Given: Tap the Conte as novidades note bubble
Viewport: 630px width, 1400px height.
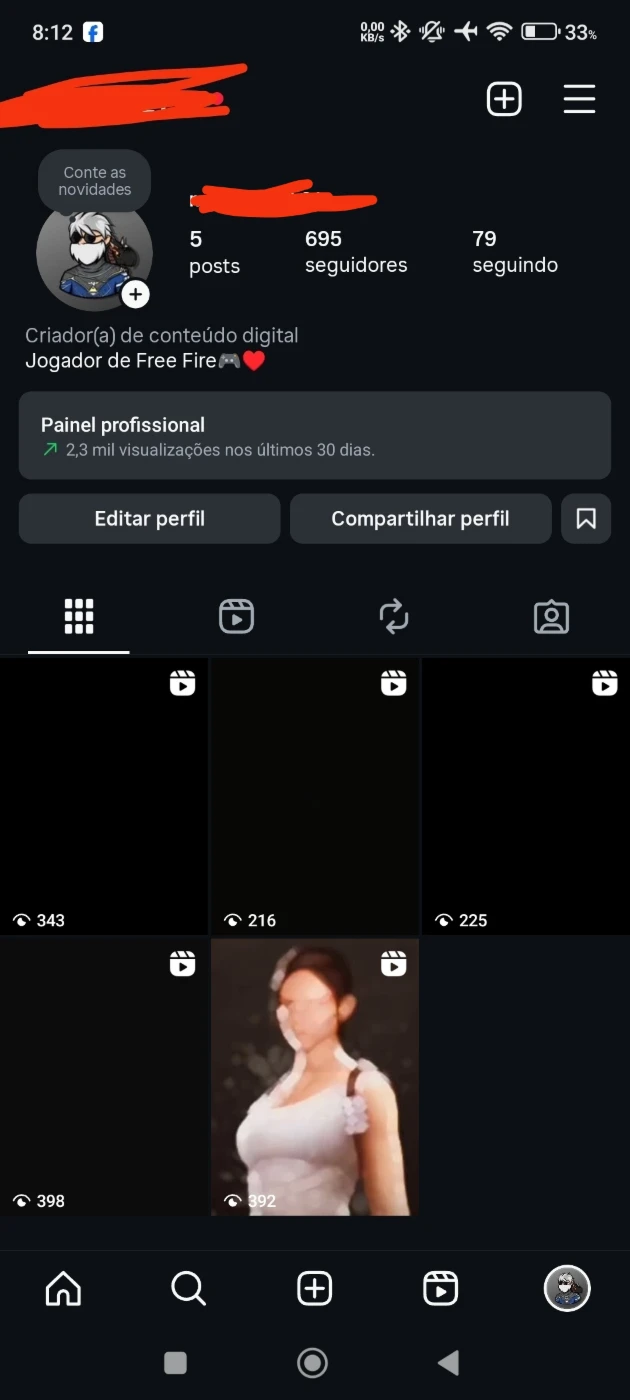Looking at the screenshot, I should coord(94,181).
